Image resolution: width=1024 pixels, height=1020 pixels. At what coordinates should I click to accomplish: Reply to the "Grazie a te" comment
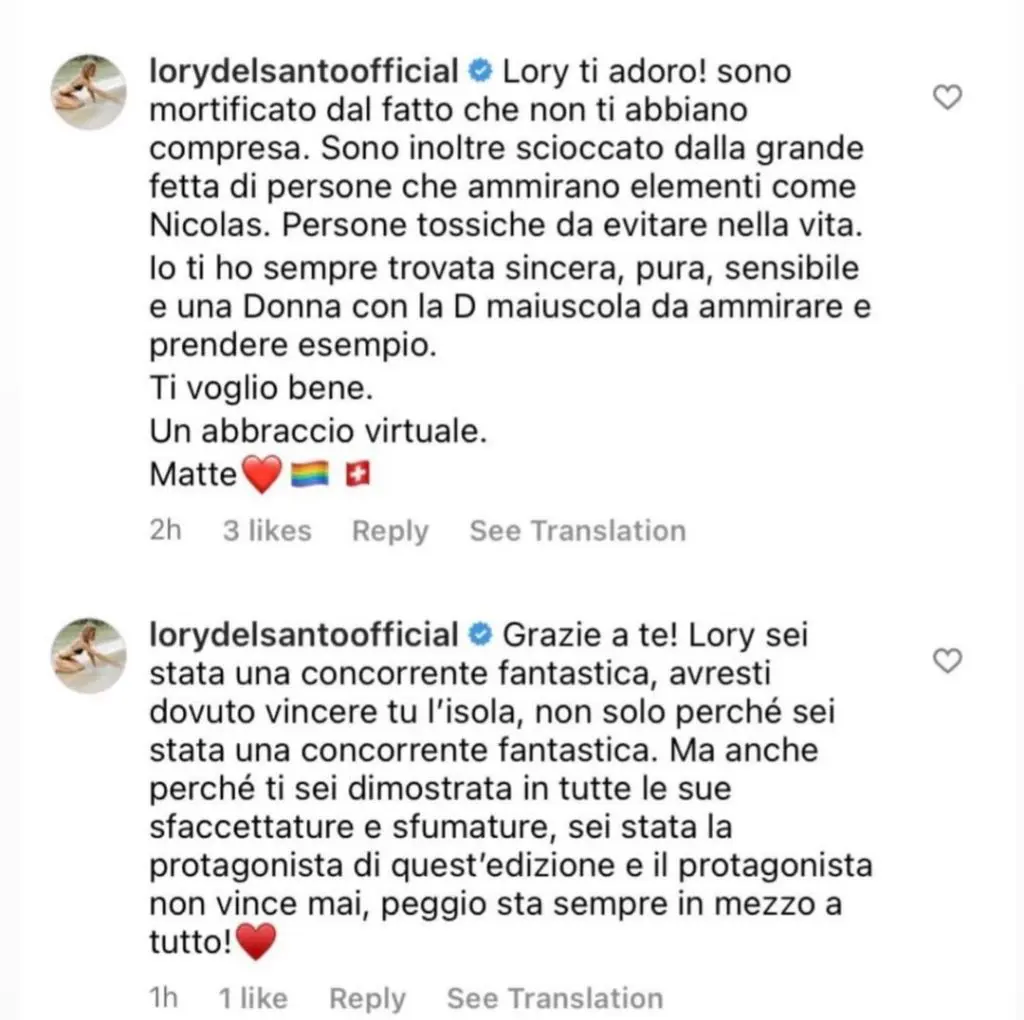[x=367, y=997]
